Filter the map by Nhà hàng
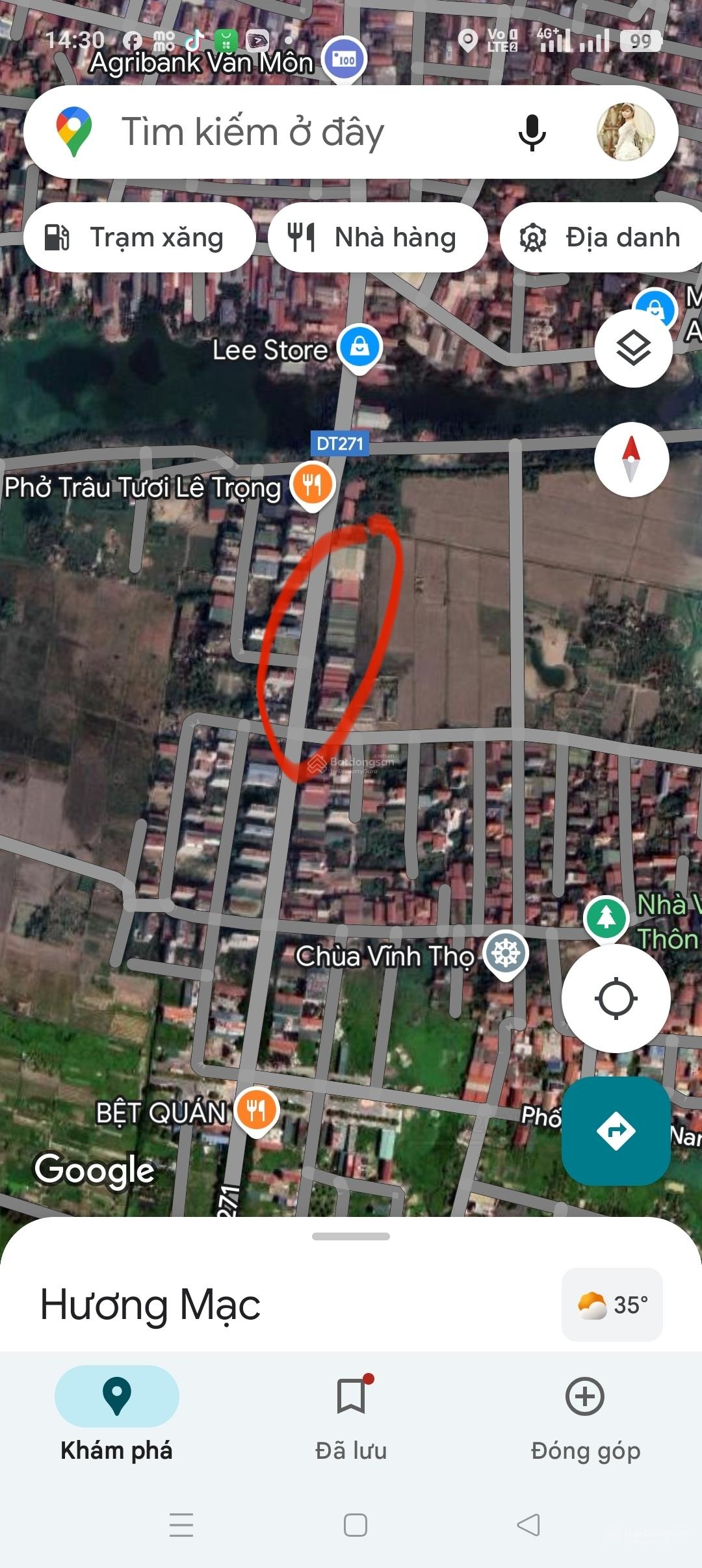Viewport: 702px width, 1568px height. (x=378, y=237)
